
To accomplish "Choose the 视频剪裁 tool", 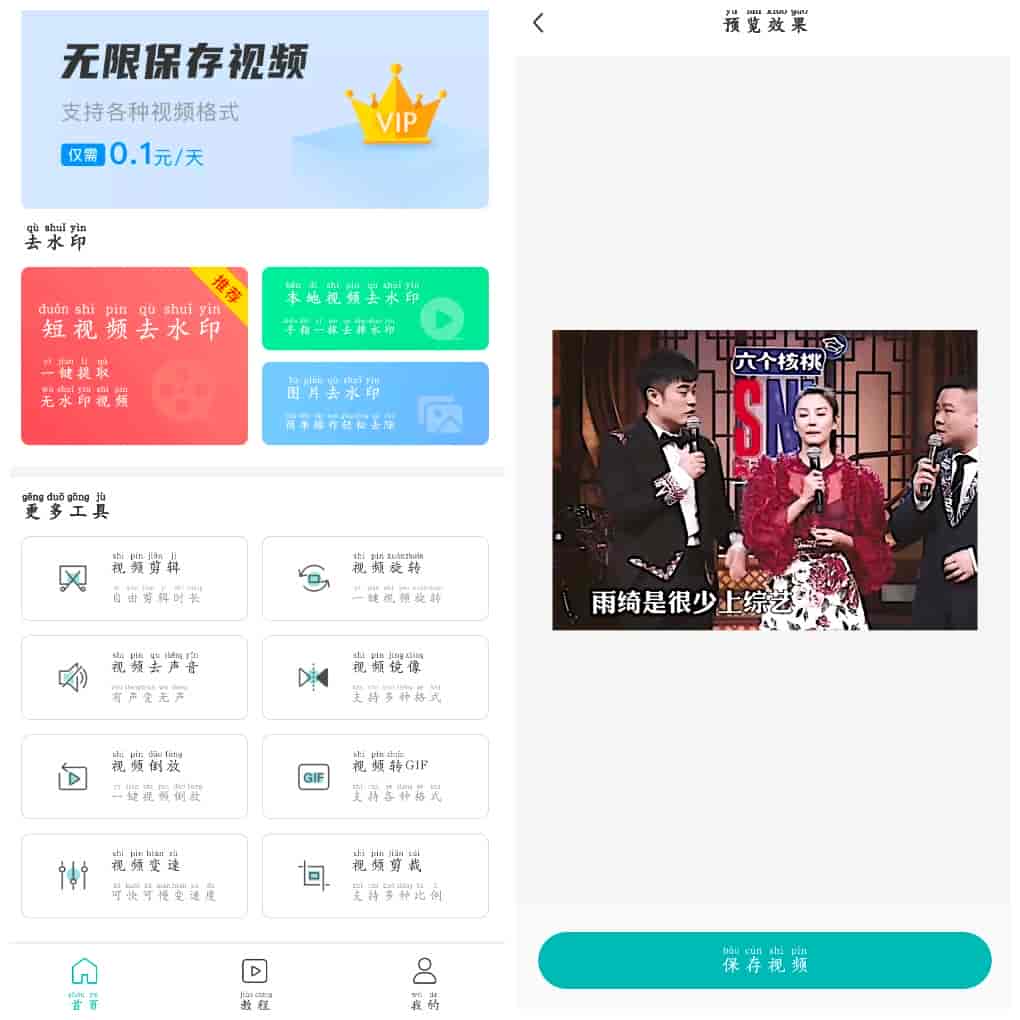I will [375, 875].
